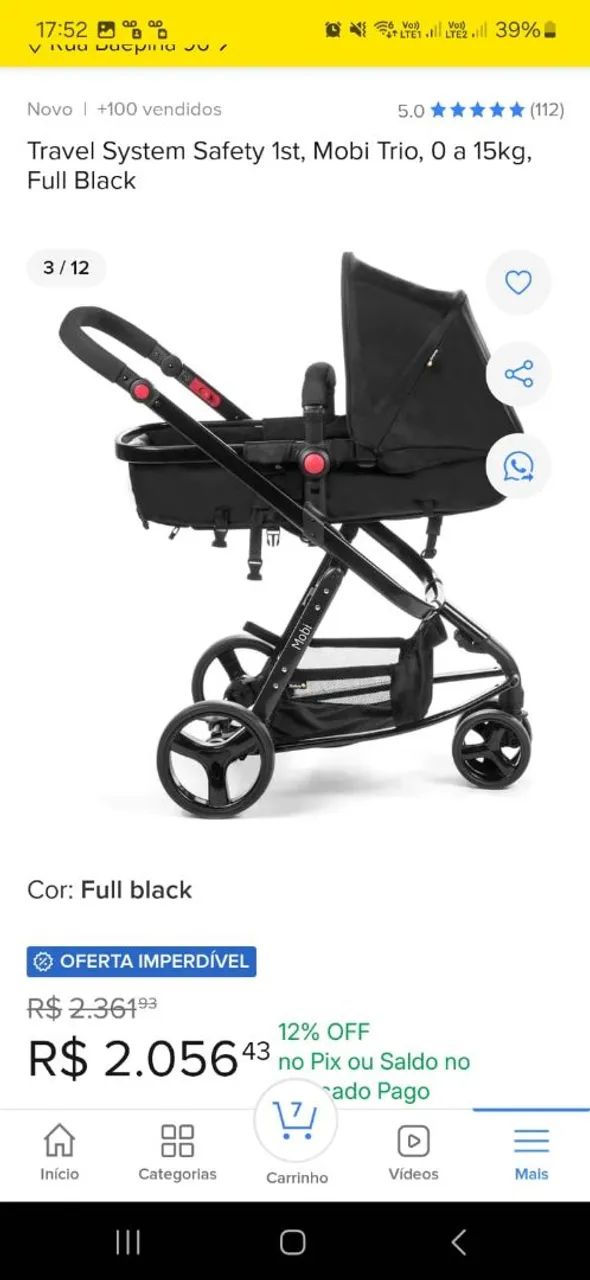Go back with the system back button
Screen dimensions: 590x1280
coord(458,1242)
